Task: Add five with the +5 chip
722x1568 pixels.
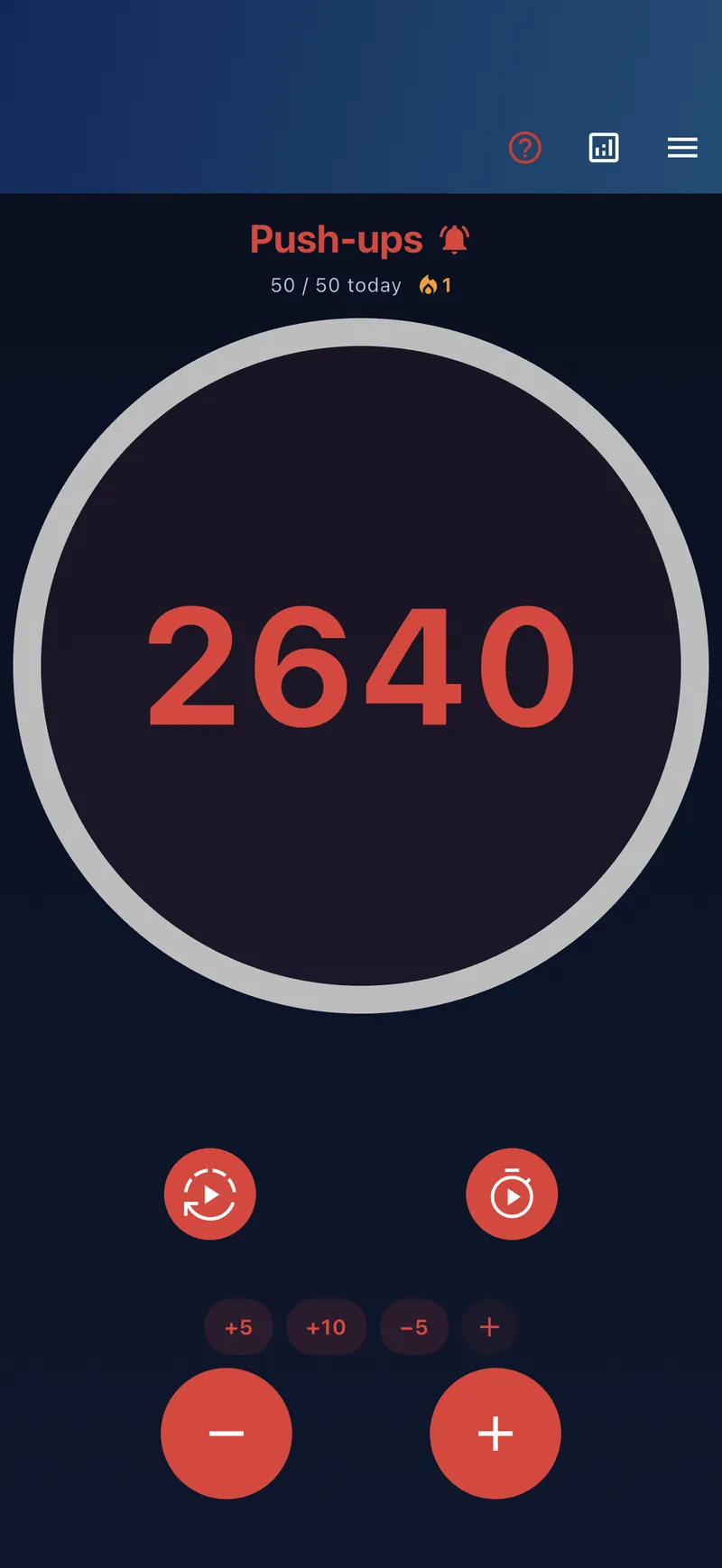Action: tap(238, 1327)
